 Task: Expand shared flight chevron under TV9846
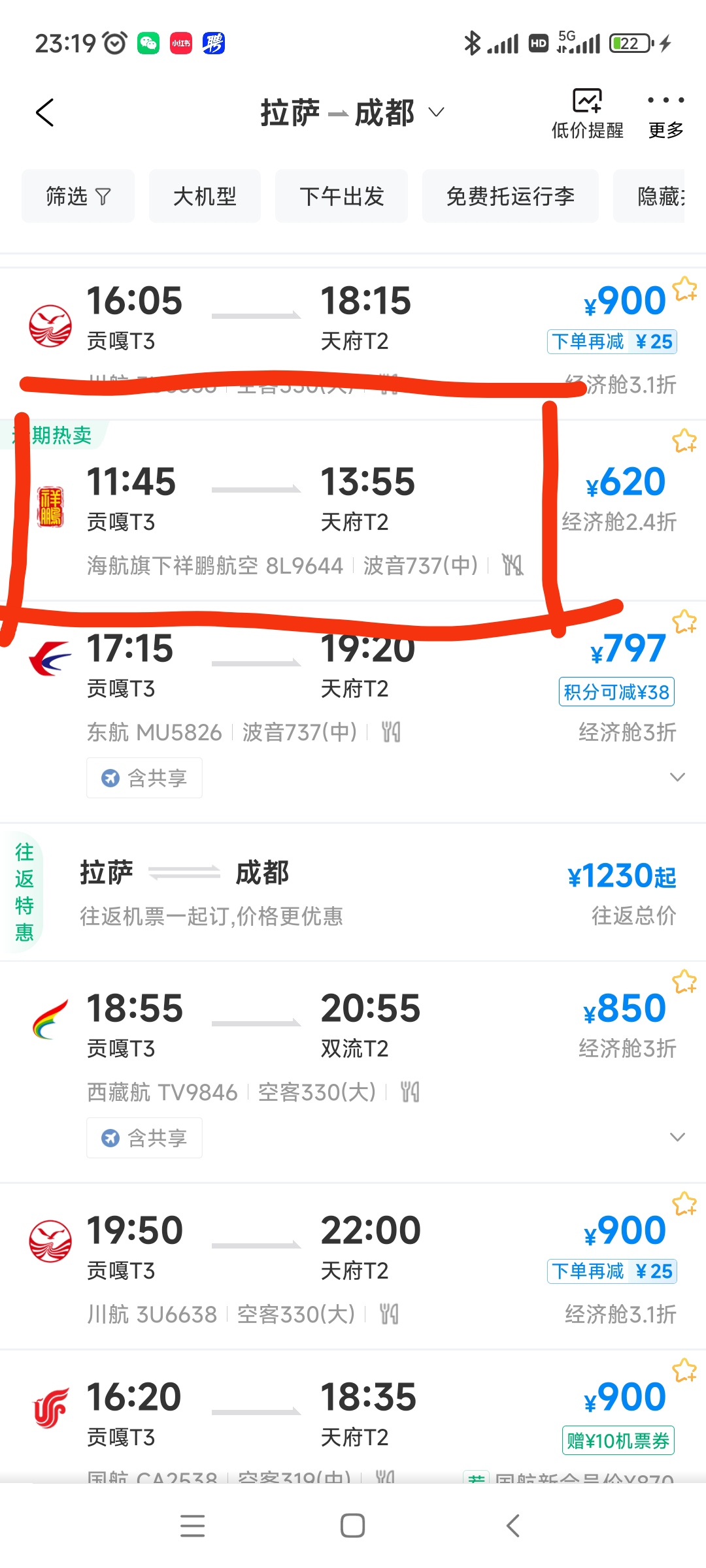pyautogui.click(x=678, y=1137)
